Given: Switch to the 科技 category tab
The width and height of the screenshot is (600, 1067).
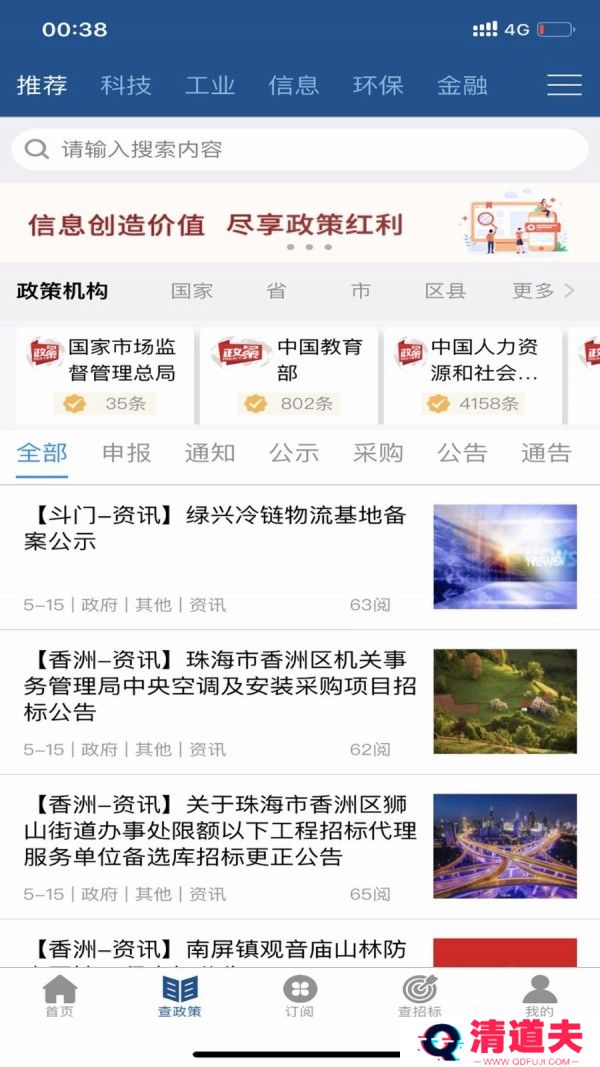Looking at the screenshot, I should [126, 85].
